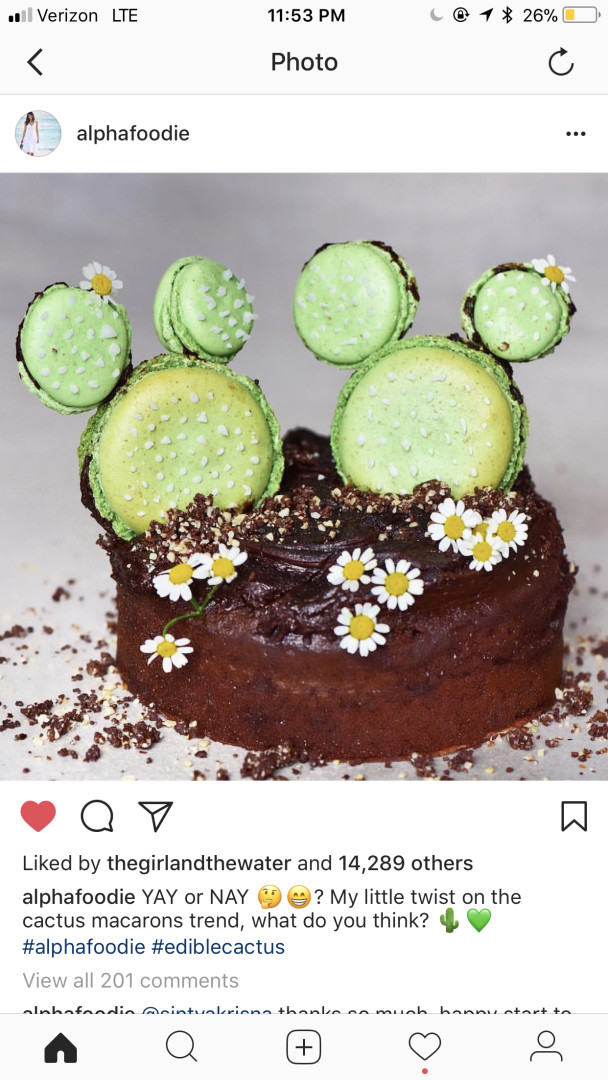Open the comment bubble under the post

point(97,816)
